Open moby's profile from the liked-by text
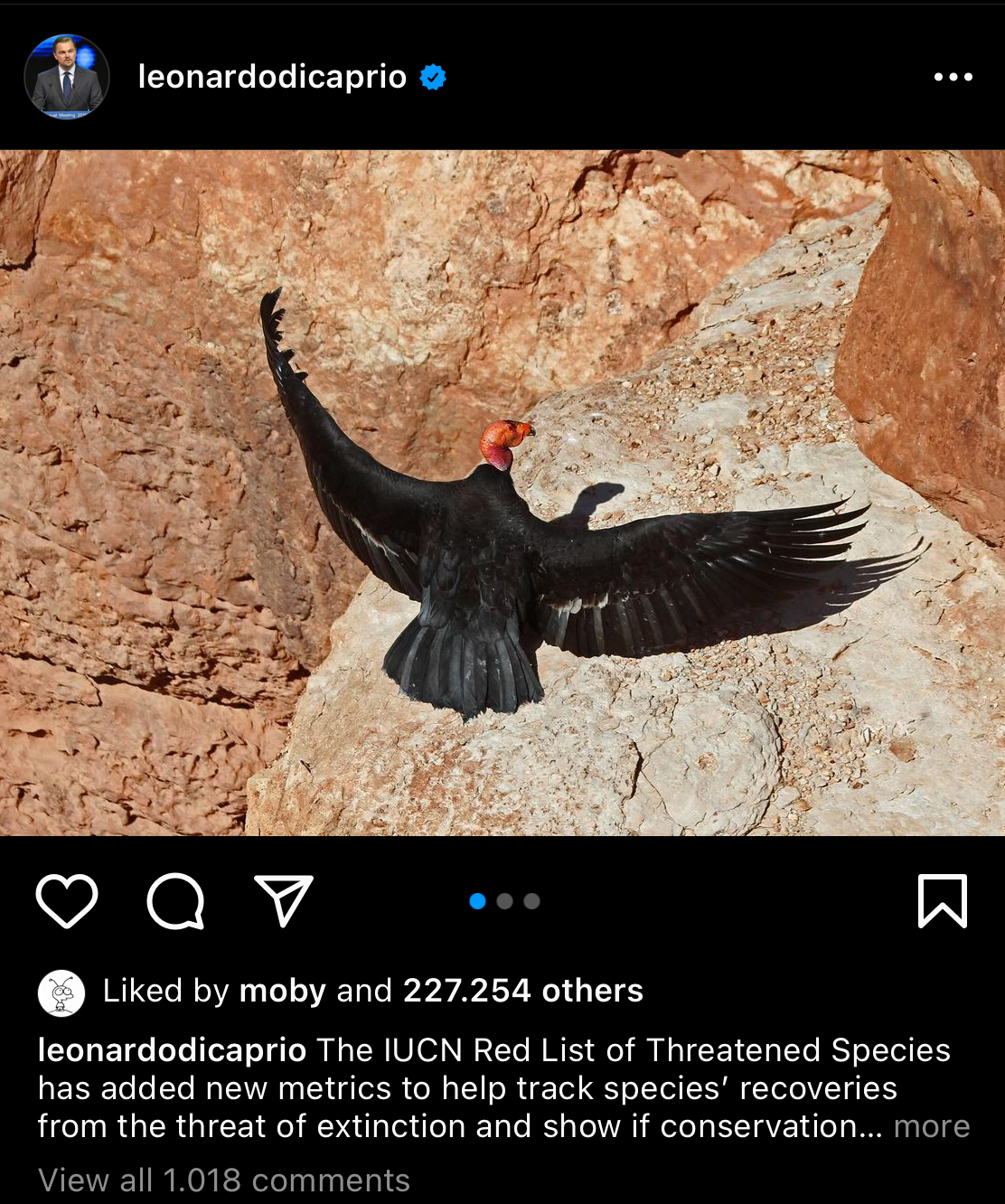This screenshot has width=1005, height=1204. click(x=281, y=991)
